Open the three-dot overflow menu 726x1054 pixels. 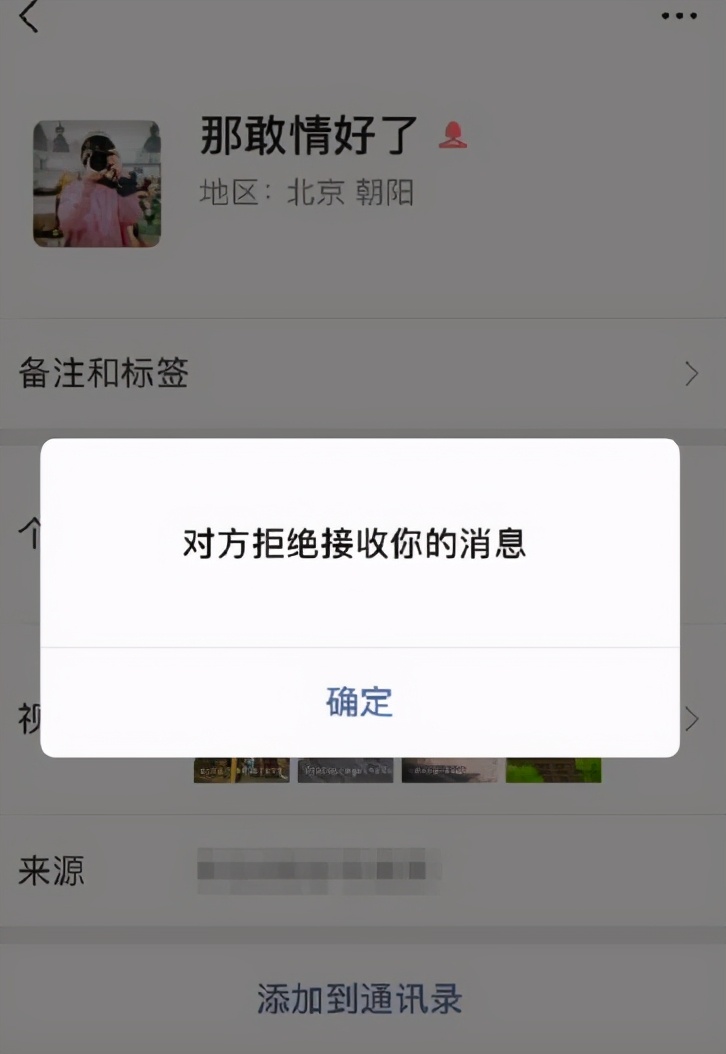679,15
